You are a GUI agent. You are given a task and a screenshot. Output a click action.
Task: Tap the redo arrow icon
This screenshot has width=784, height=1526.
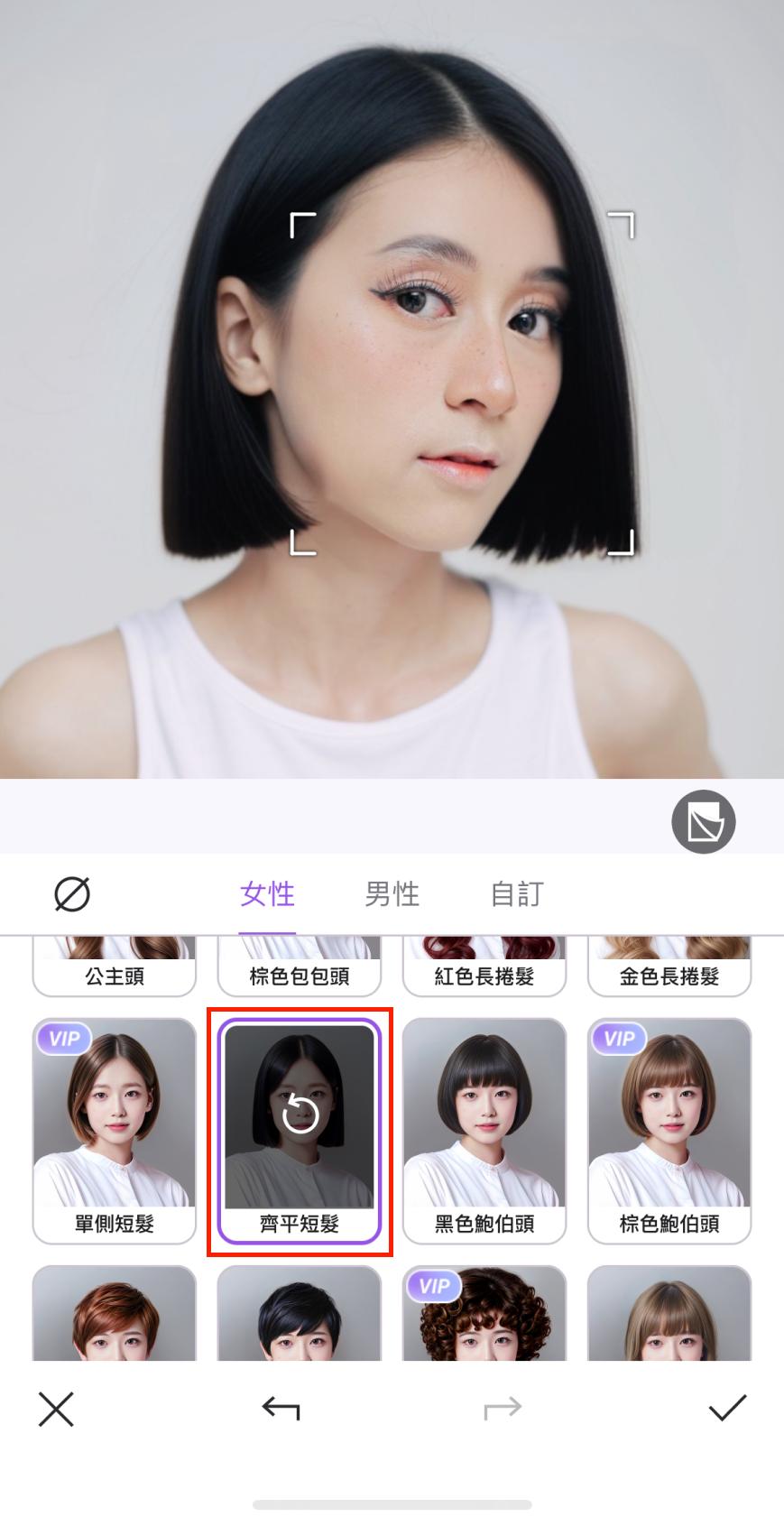click(502, 1408)
